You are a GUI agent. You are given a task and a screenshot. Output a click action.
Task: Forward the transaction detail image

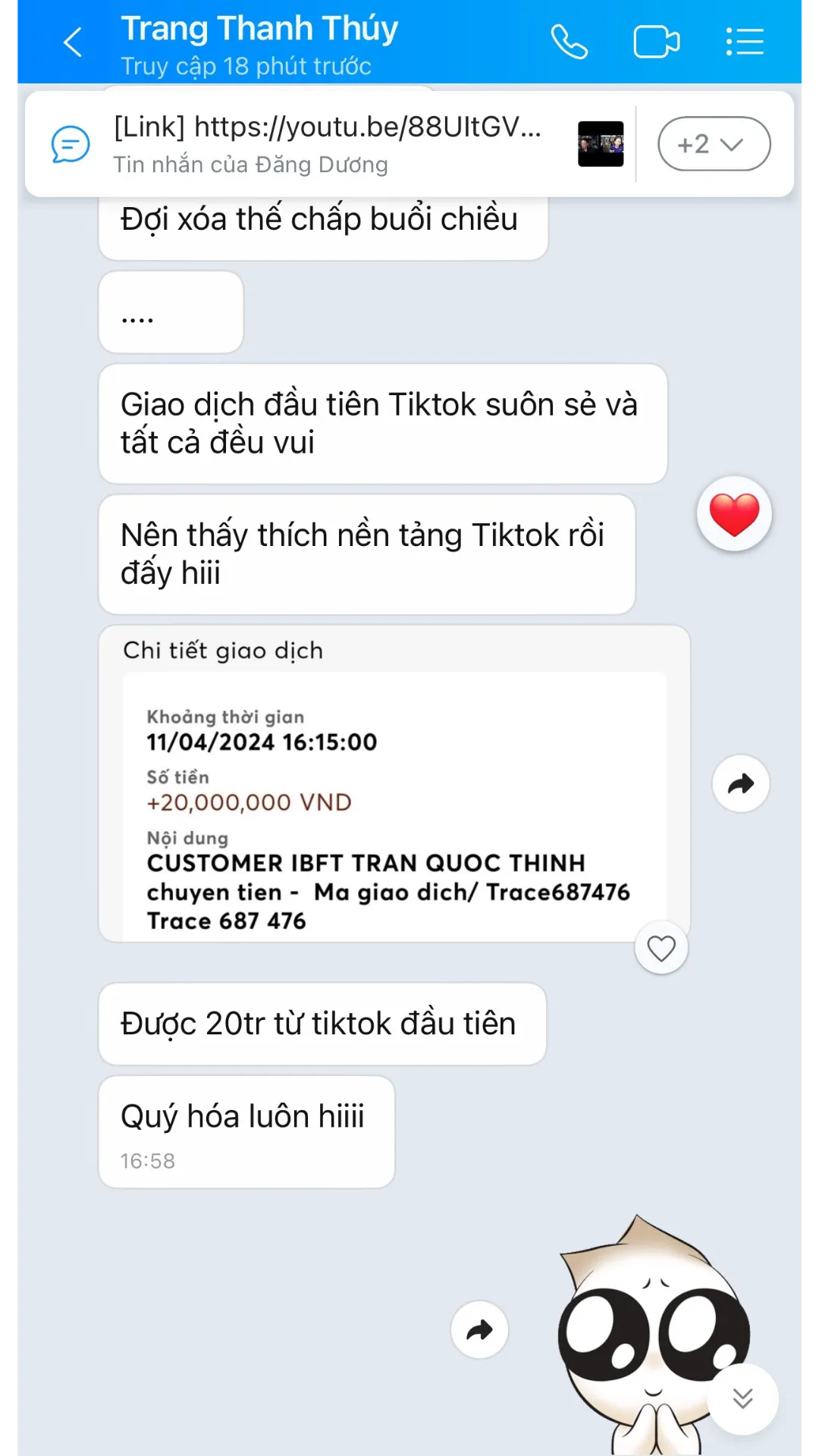[741, 784]
